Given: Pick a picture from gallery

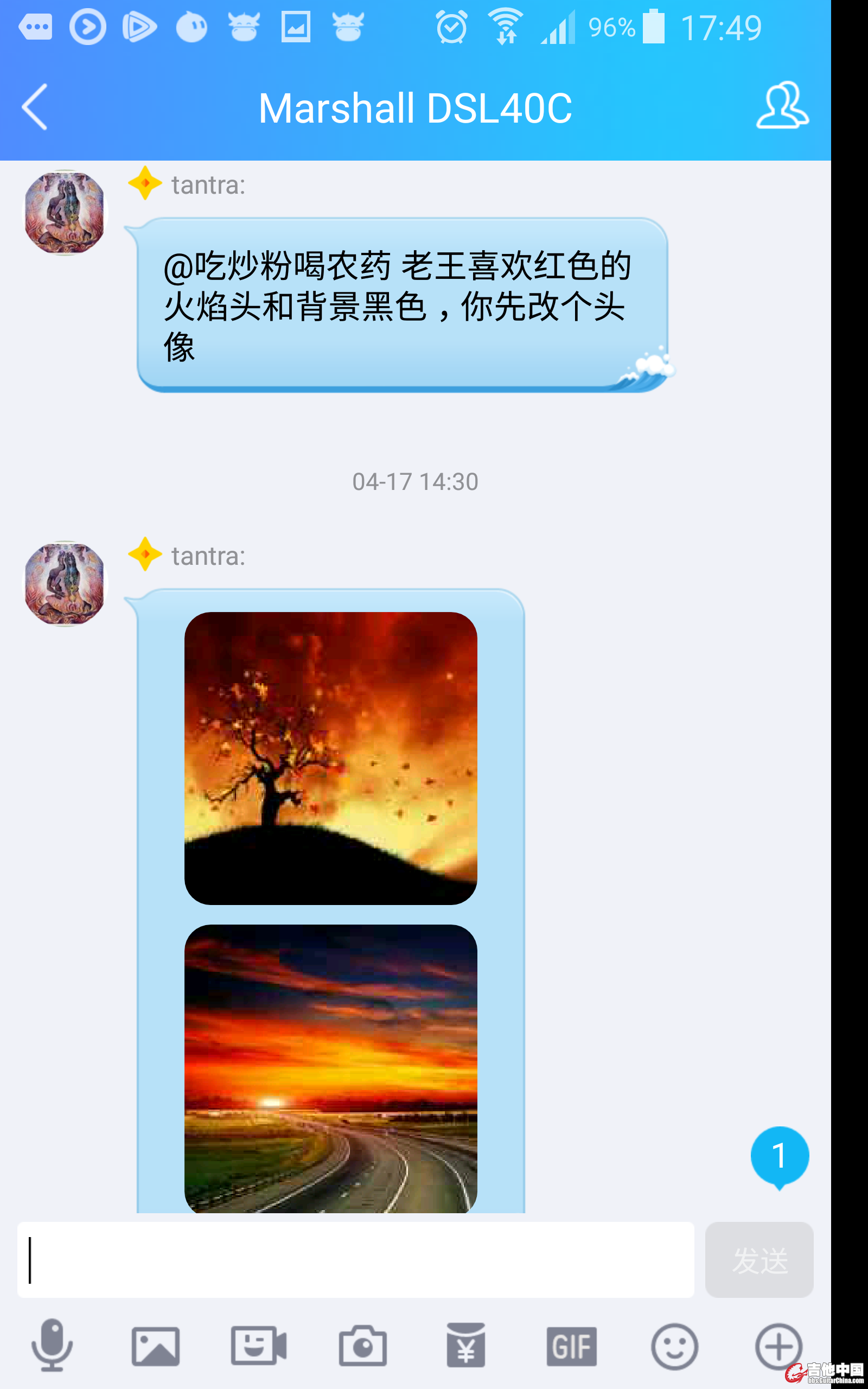Looking at the screenshot, I should tap(156, 1346).
